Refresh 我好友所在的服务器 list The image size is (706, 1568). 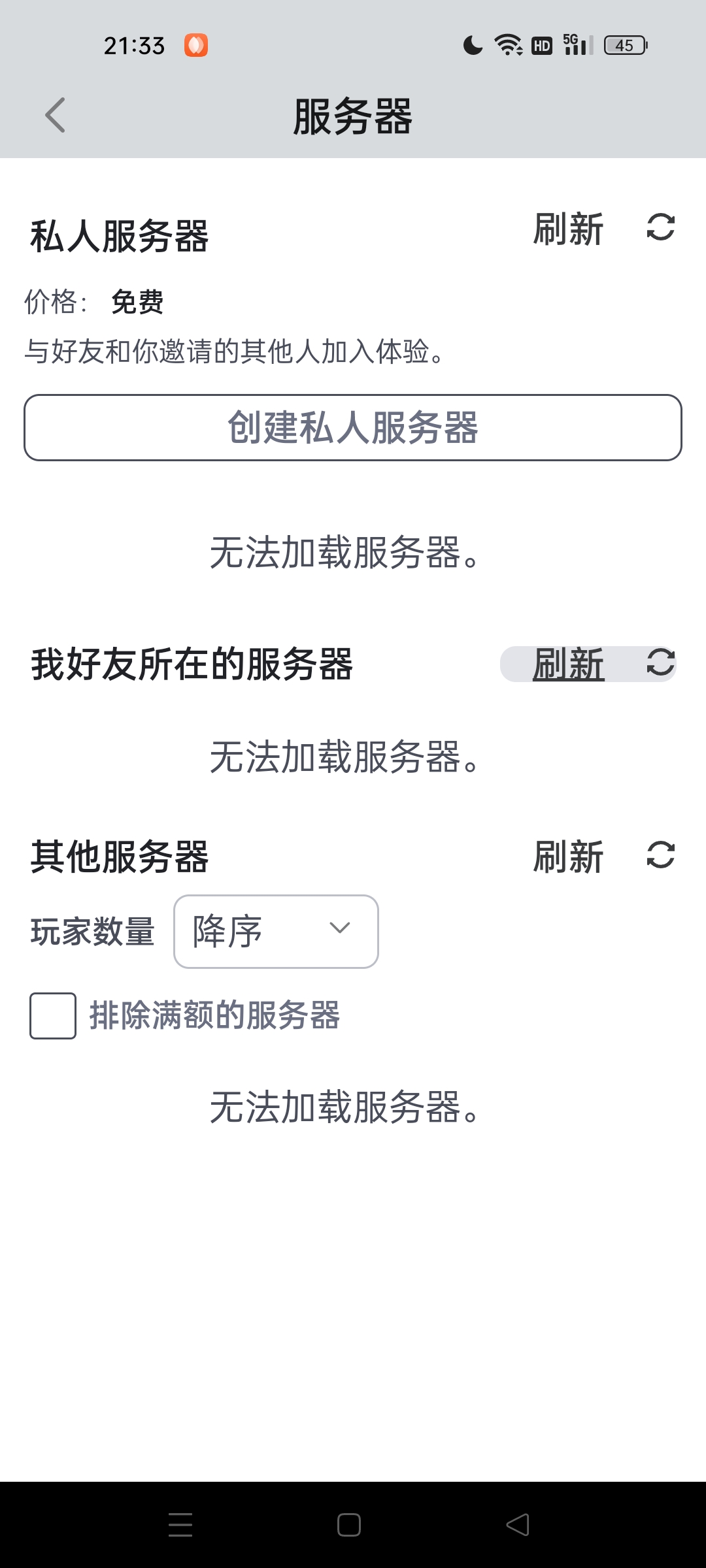point(588,664)
